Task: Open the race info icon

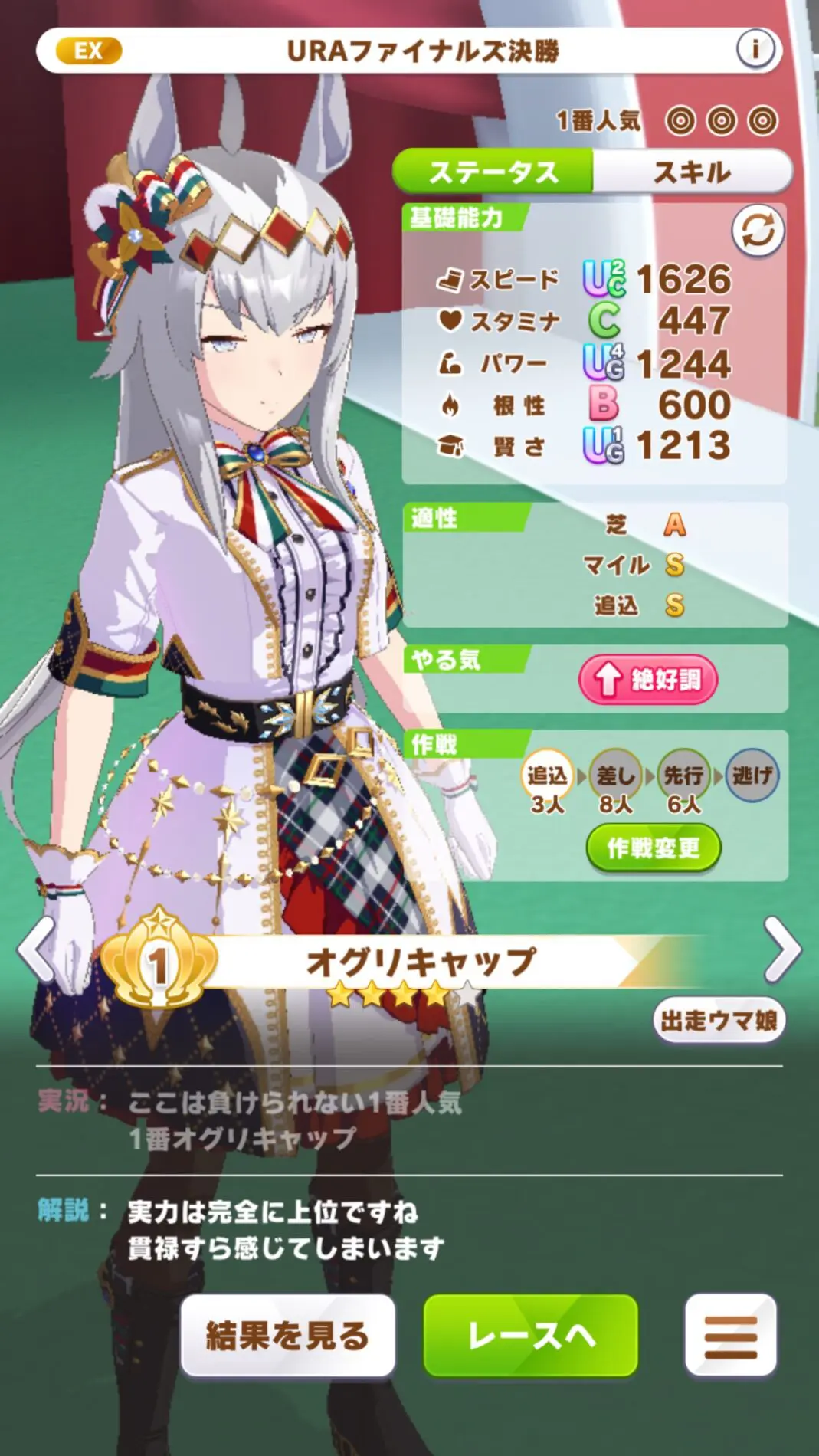Action: pos(755,51)
